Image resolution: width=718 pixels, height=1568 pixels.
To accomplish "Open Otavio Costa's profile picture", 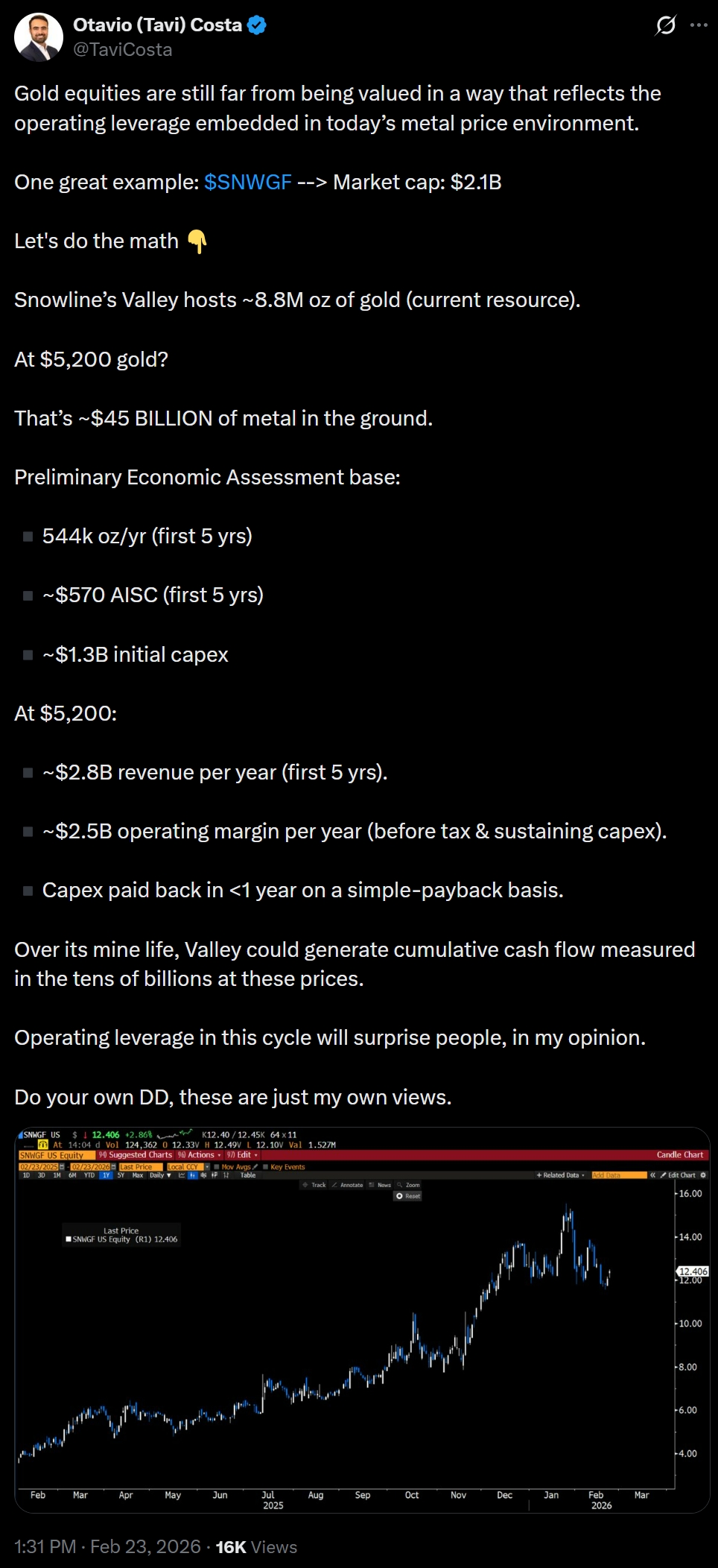I will click(39, 37).
